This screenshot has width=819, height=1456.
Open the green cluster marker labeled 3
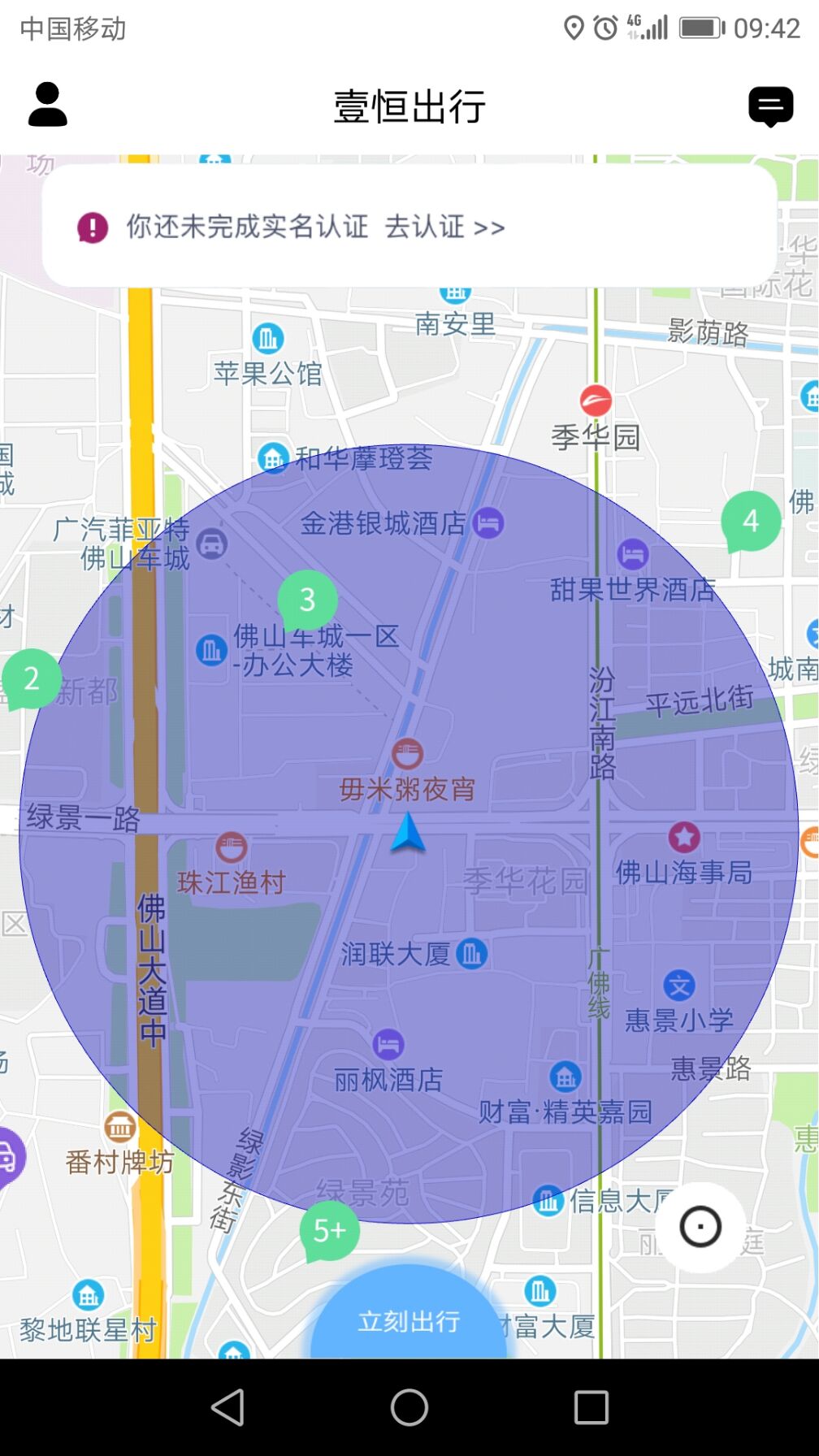tap(307, 601)
